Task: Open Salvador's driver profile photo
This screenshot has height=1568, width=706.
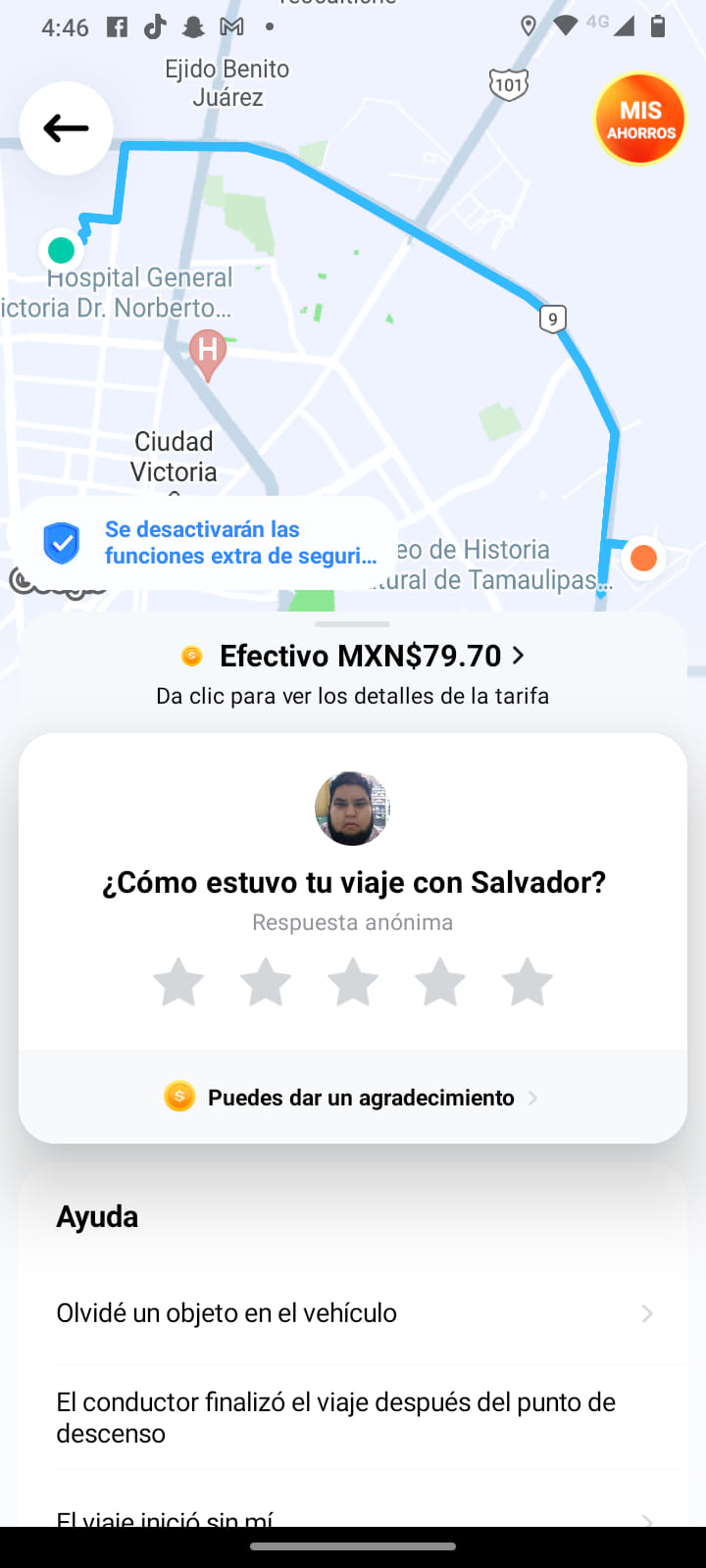Action: click(x=352, y=808)
